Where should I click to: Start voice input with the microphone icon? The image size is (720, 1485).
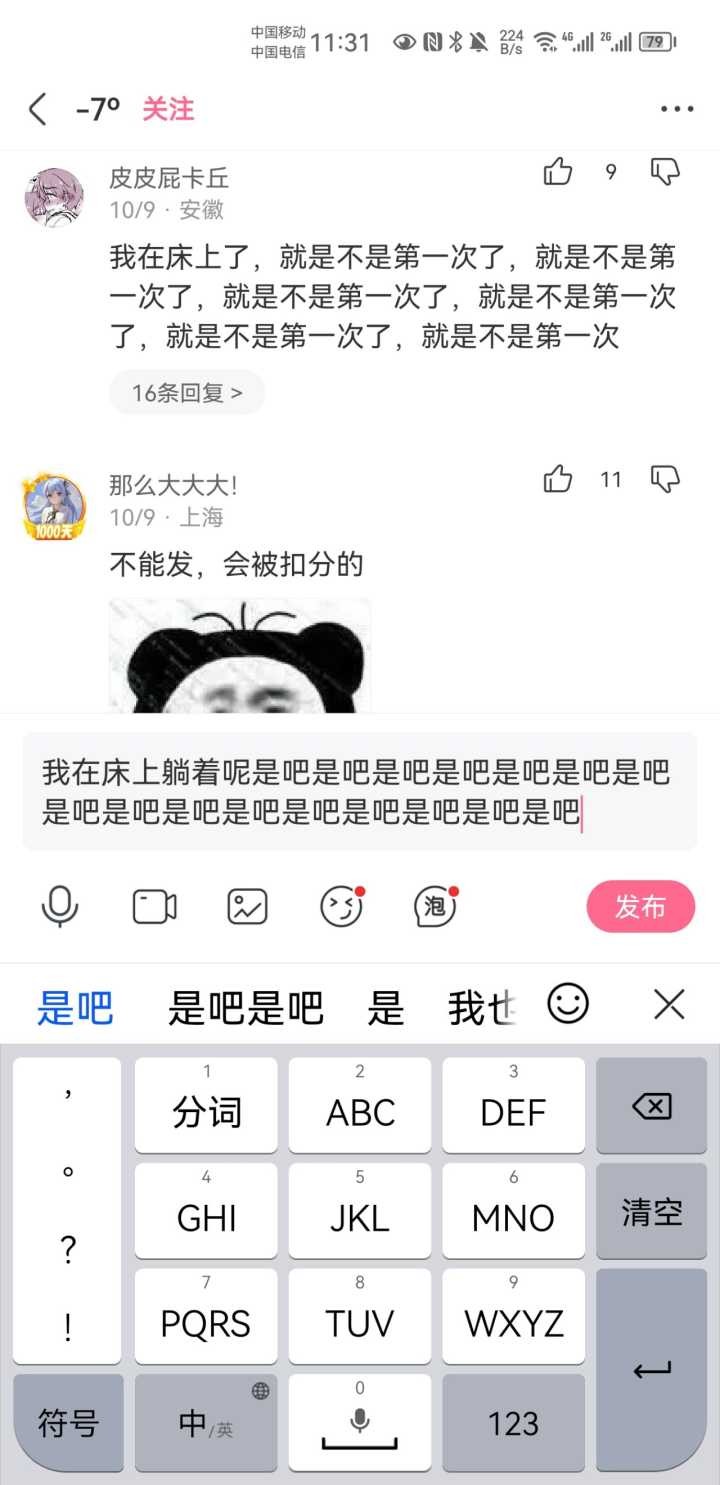click(60, 907)
